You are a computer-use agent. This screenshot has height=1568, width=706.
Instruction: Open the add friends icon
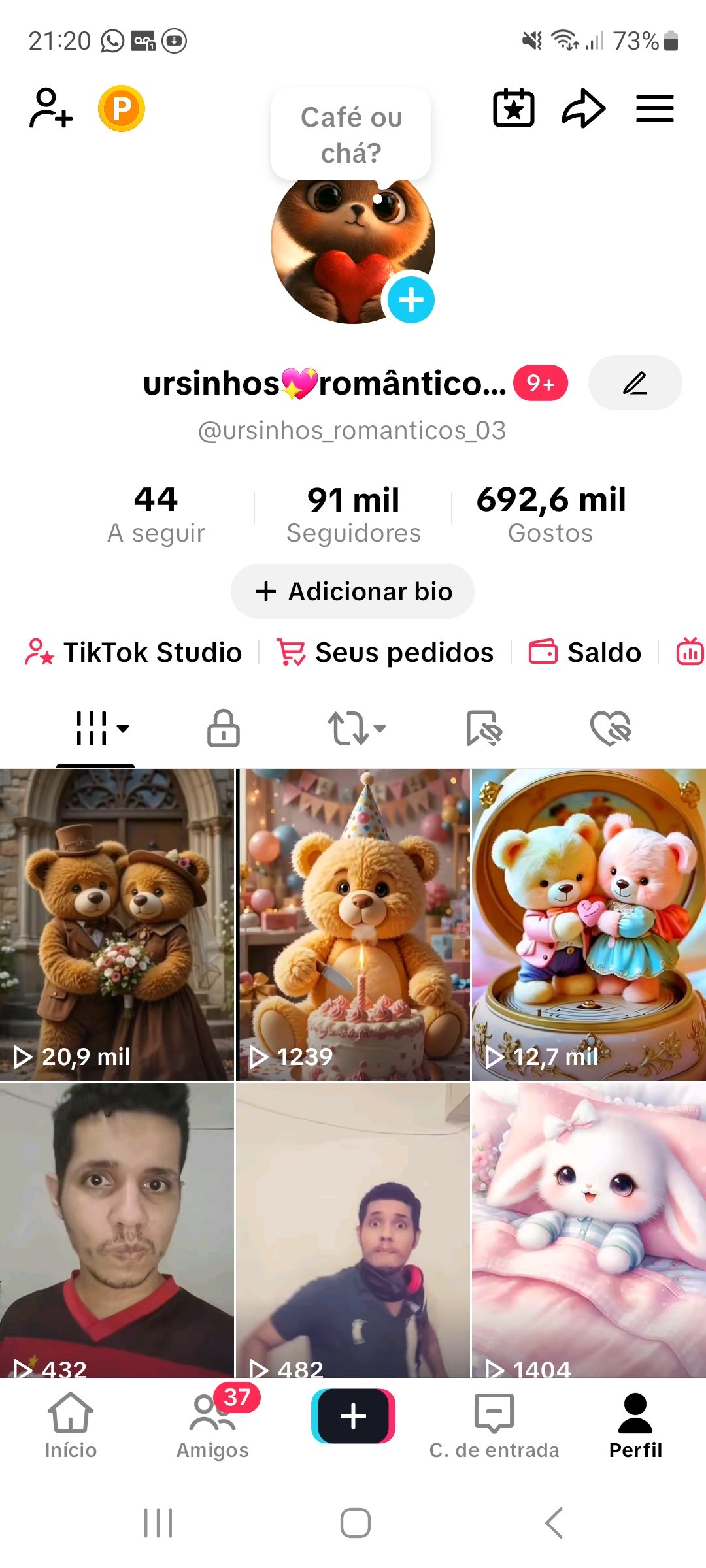(50, 108)
